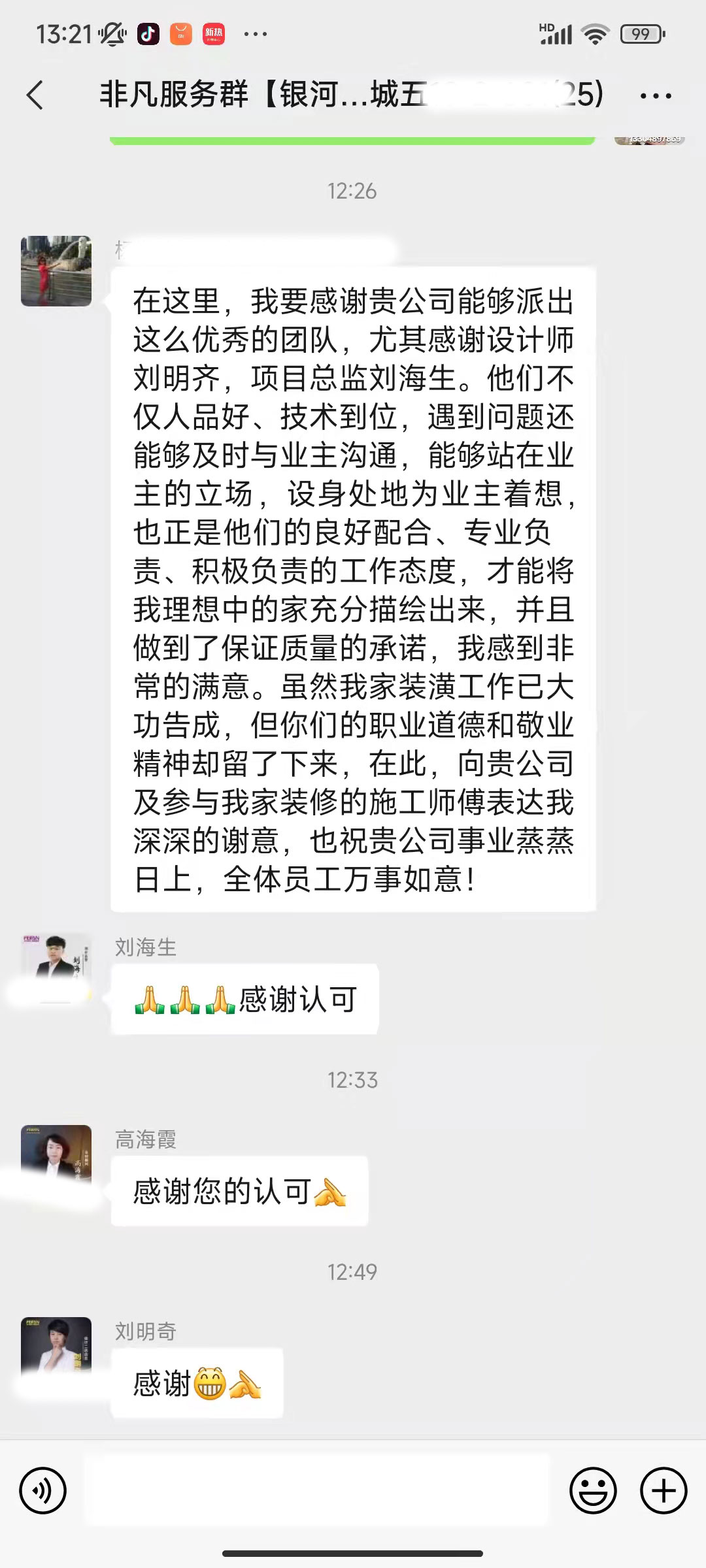Switch to voice message input

pos(43,1491)
